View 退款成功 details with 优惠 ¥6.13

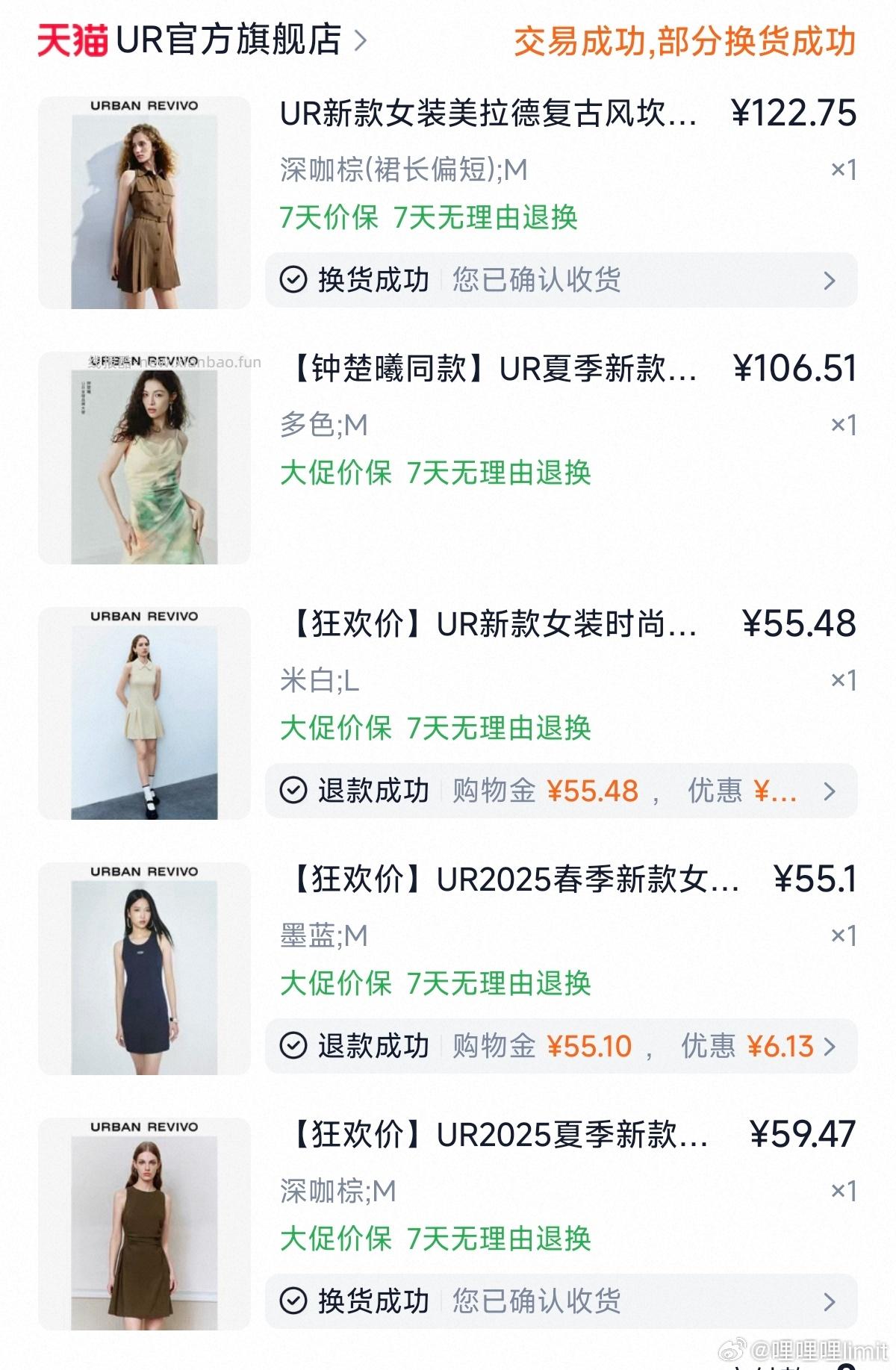[561, 1046]
